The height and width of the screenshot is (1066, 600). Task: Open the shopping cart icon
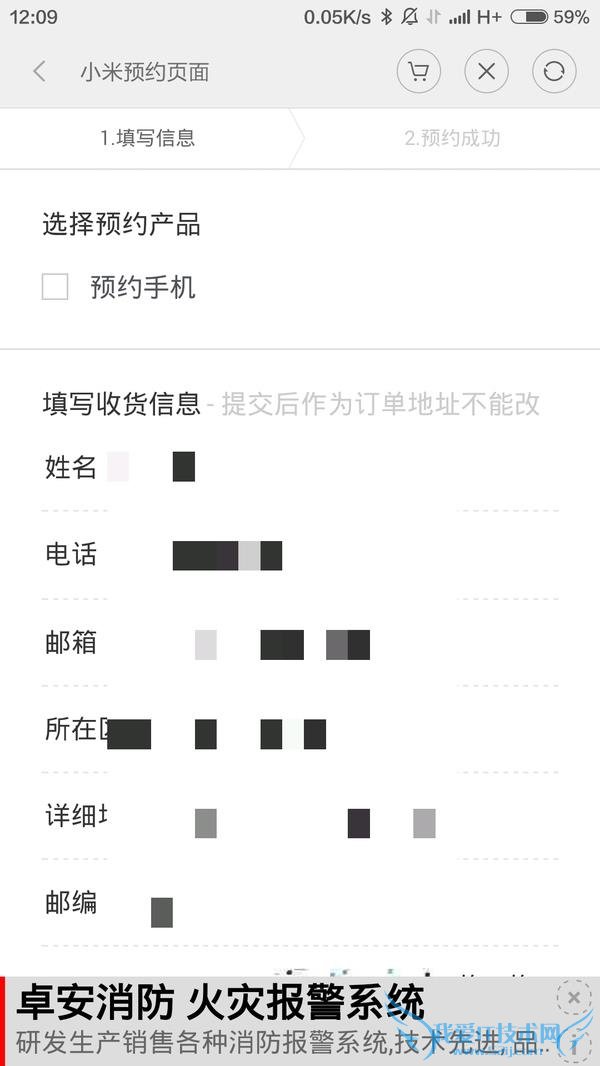click(x=419, y=72)
